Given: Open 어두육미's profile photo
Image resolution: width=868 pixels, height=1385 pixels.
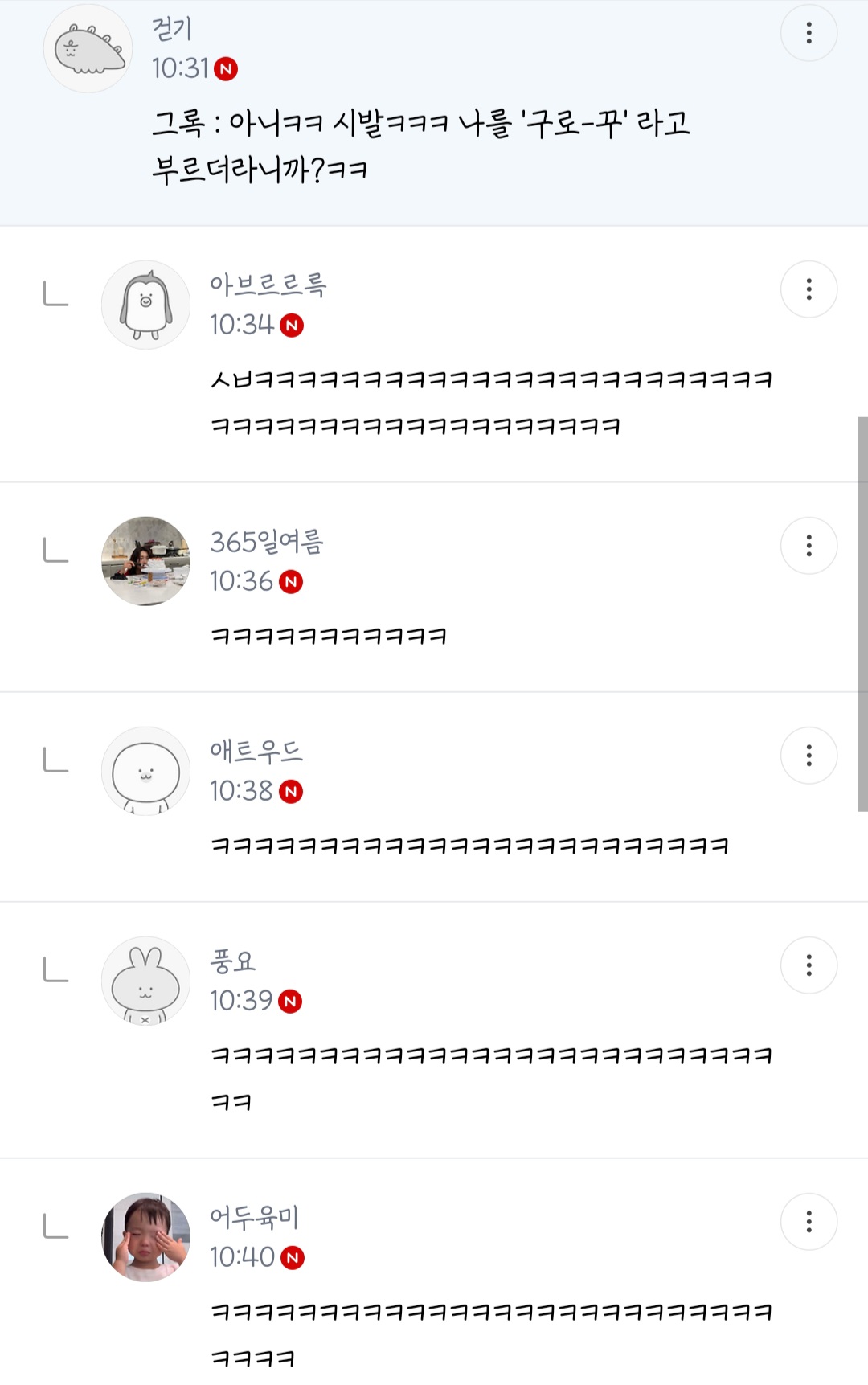Looking at the screenshot, I should tap(145, 1237).
